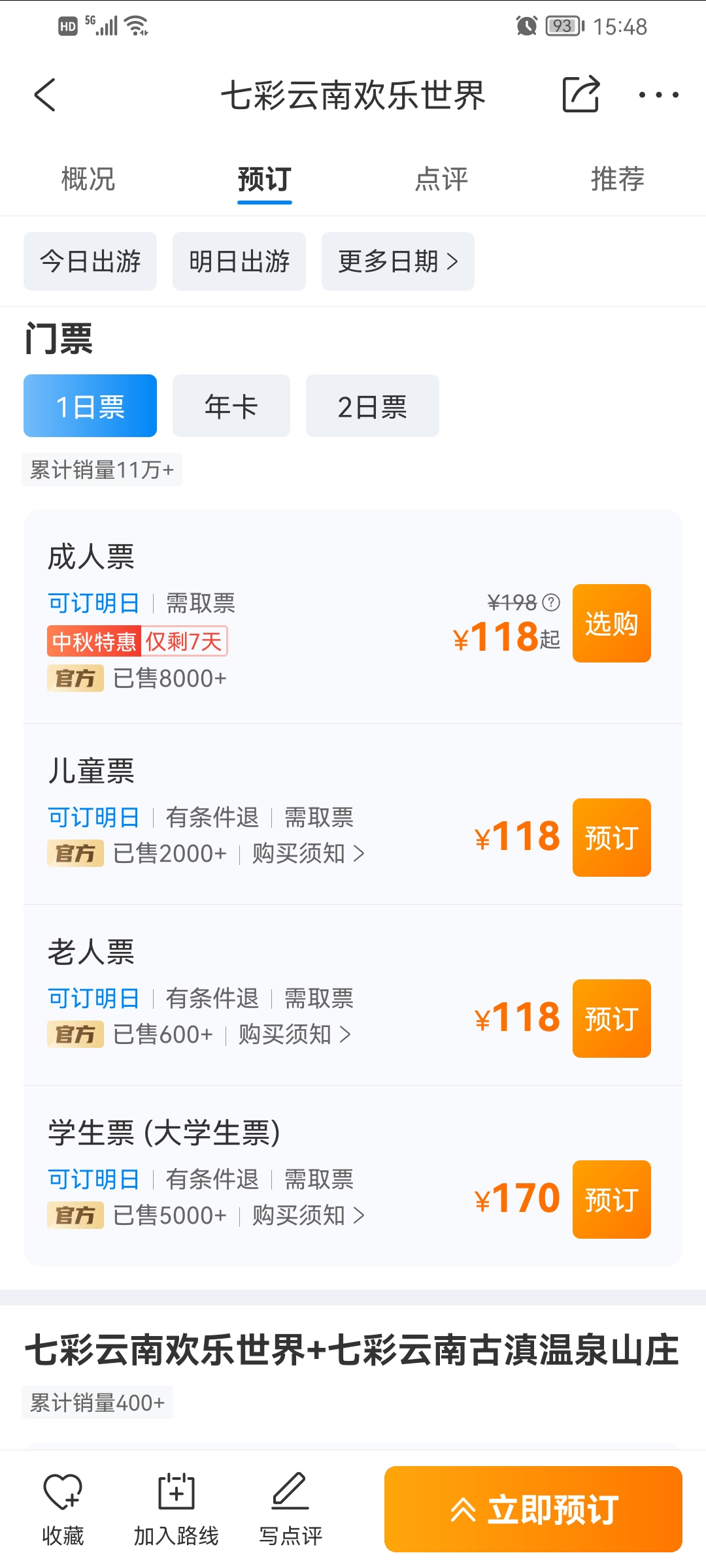The image size is (706, 1568).
Task: Switch to the 推荐 tab
Action: point(618,179)
